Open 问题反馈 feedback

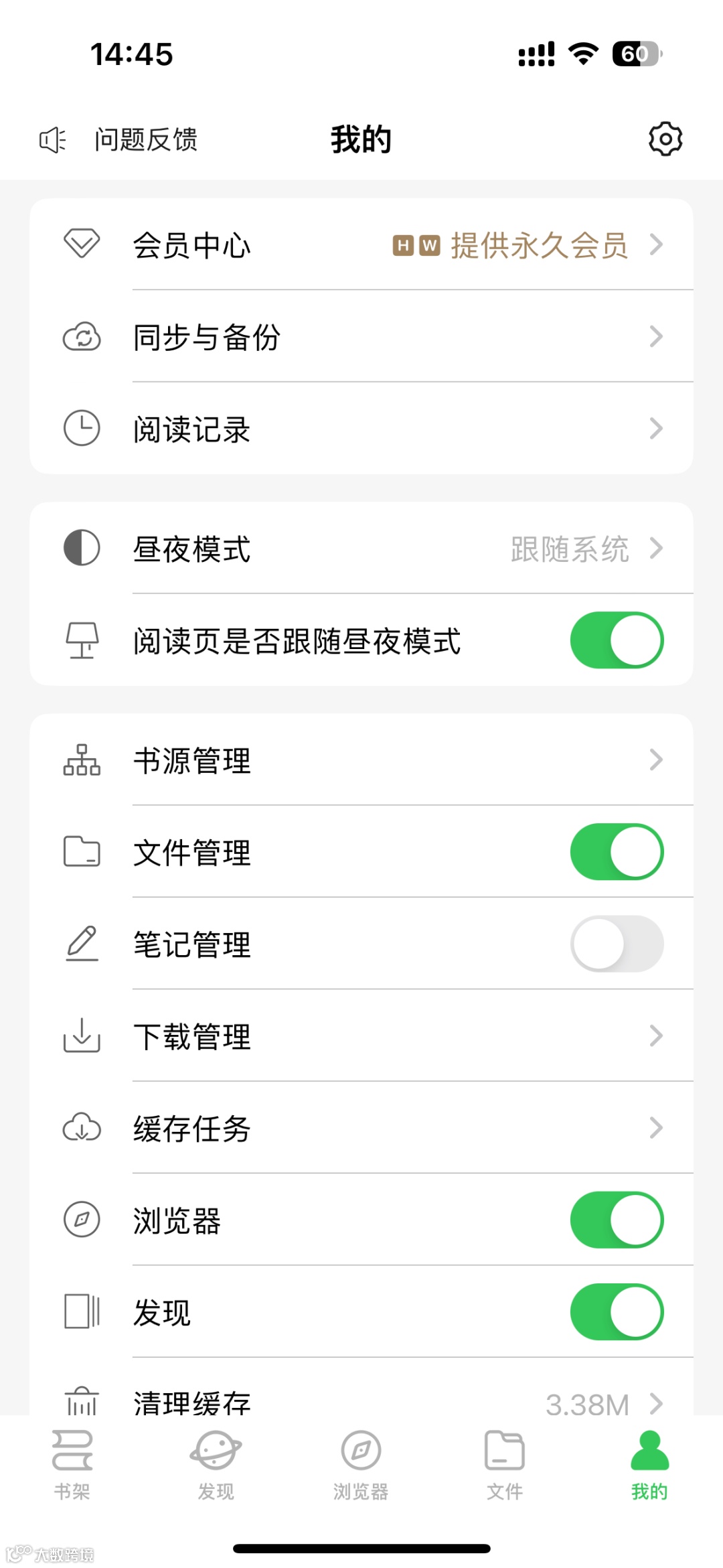[145, 140]
